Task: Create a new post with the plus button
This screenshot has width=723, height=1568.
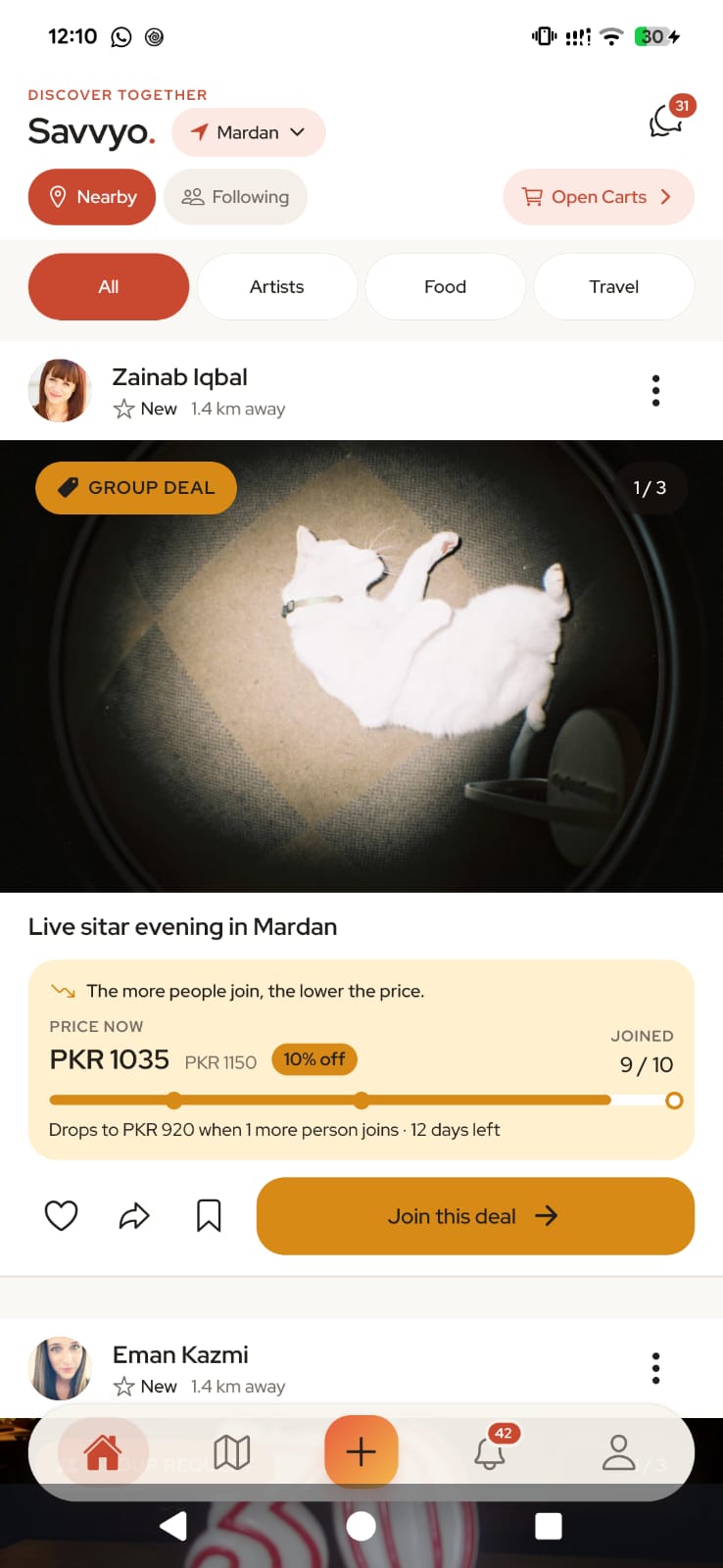Action: (x=361, y=1451)
